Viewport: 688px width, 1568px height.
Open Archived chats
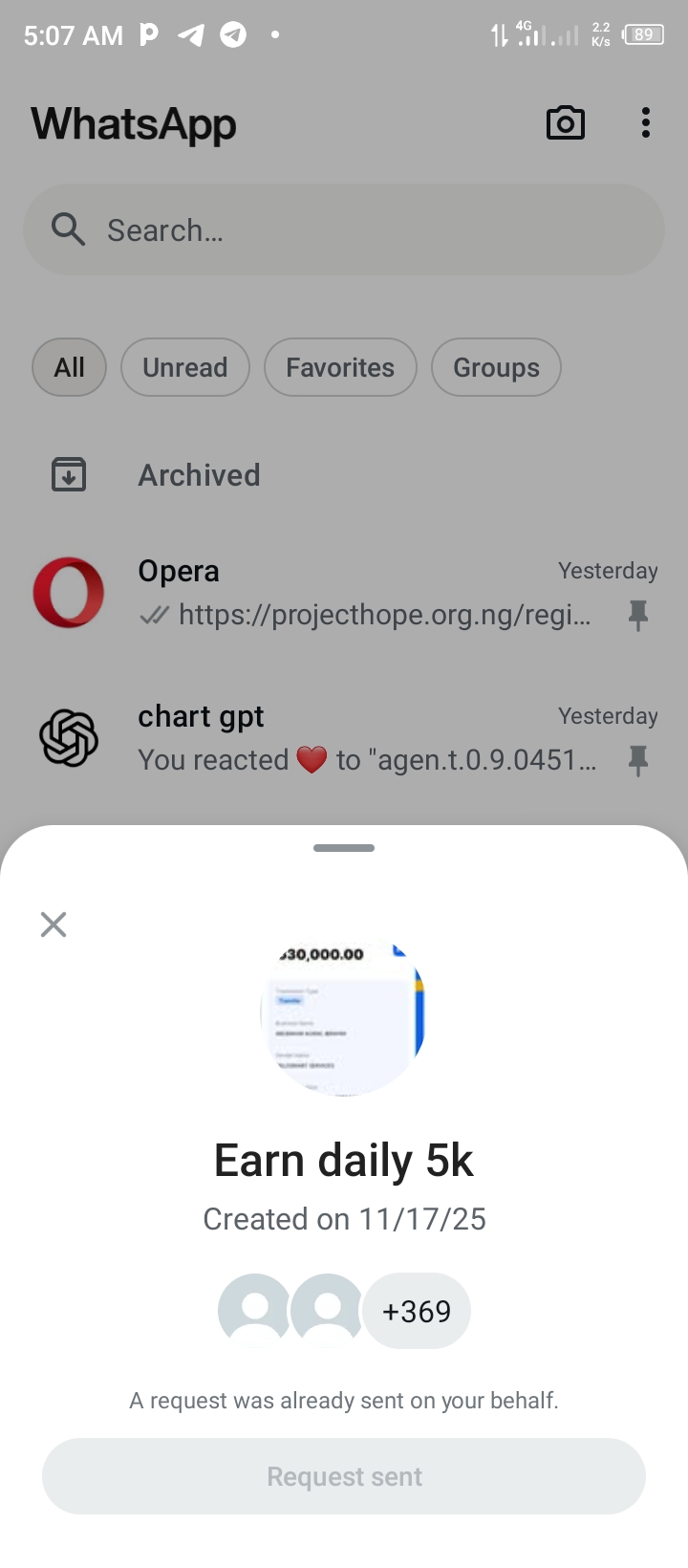[x=199, y=475]
